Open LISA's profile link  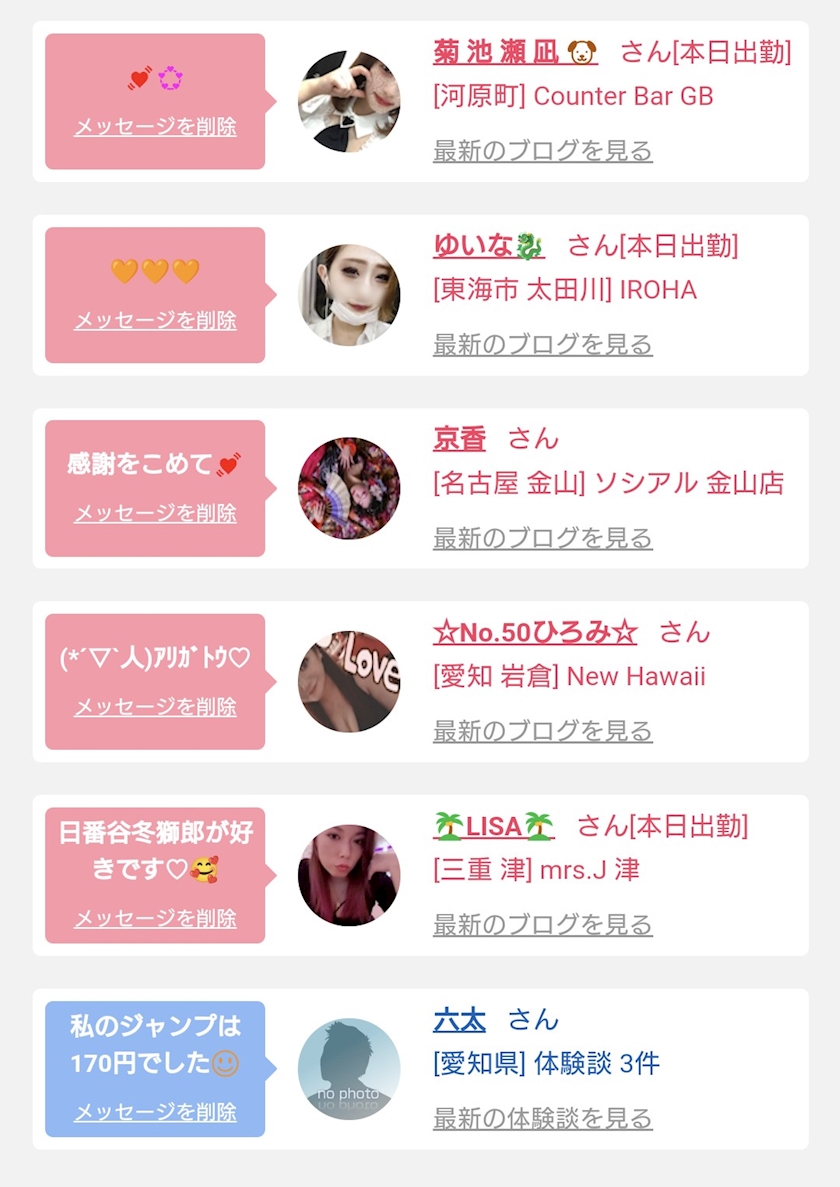point(493,826)
